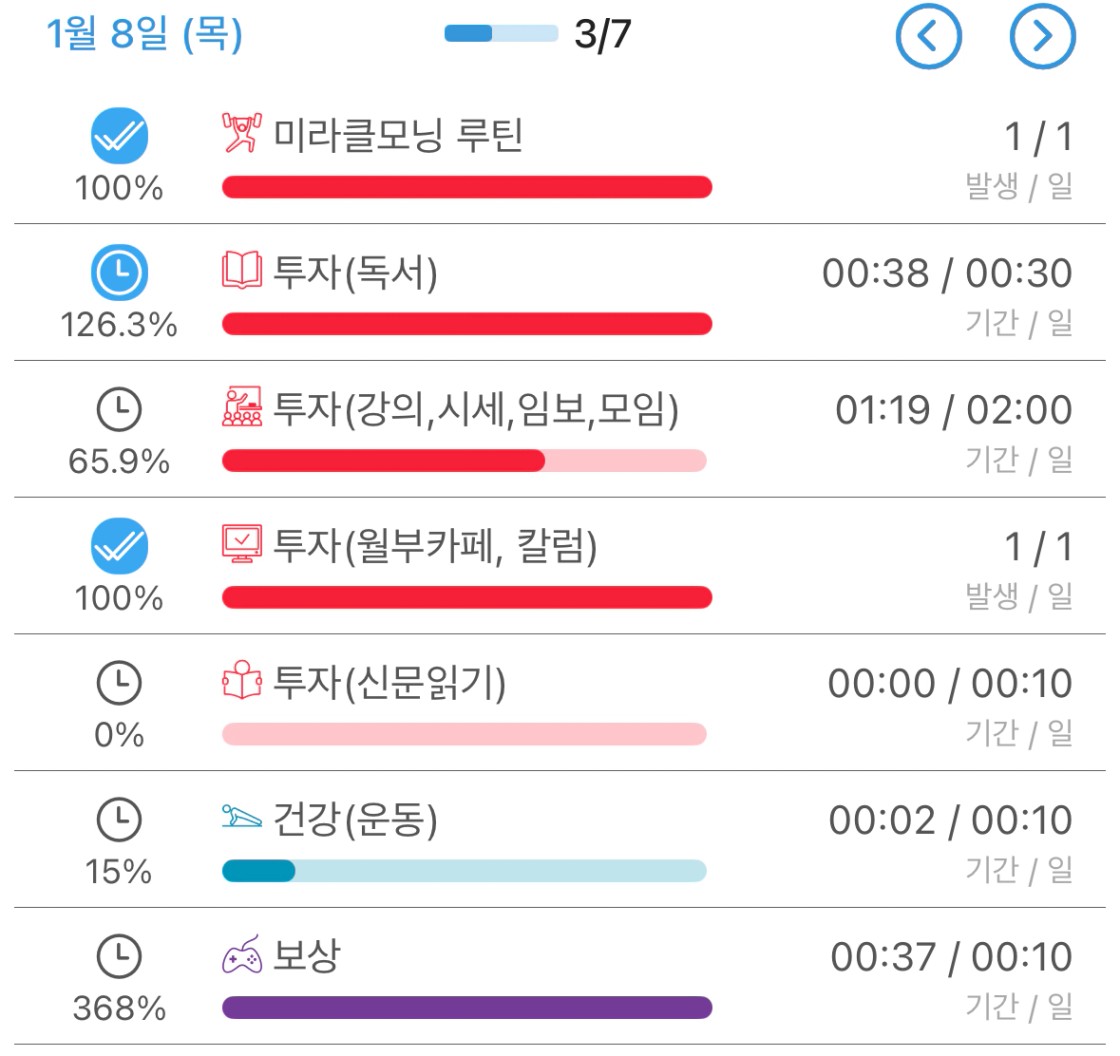Open the 투자(신문읽기) habit
The image size is (1120, 1056).
click(x=391, y=684)
